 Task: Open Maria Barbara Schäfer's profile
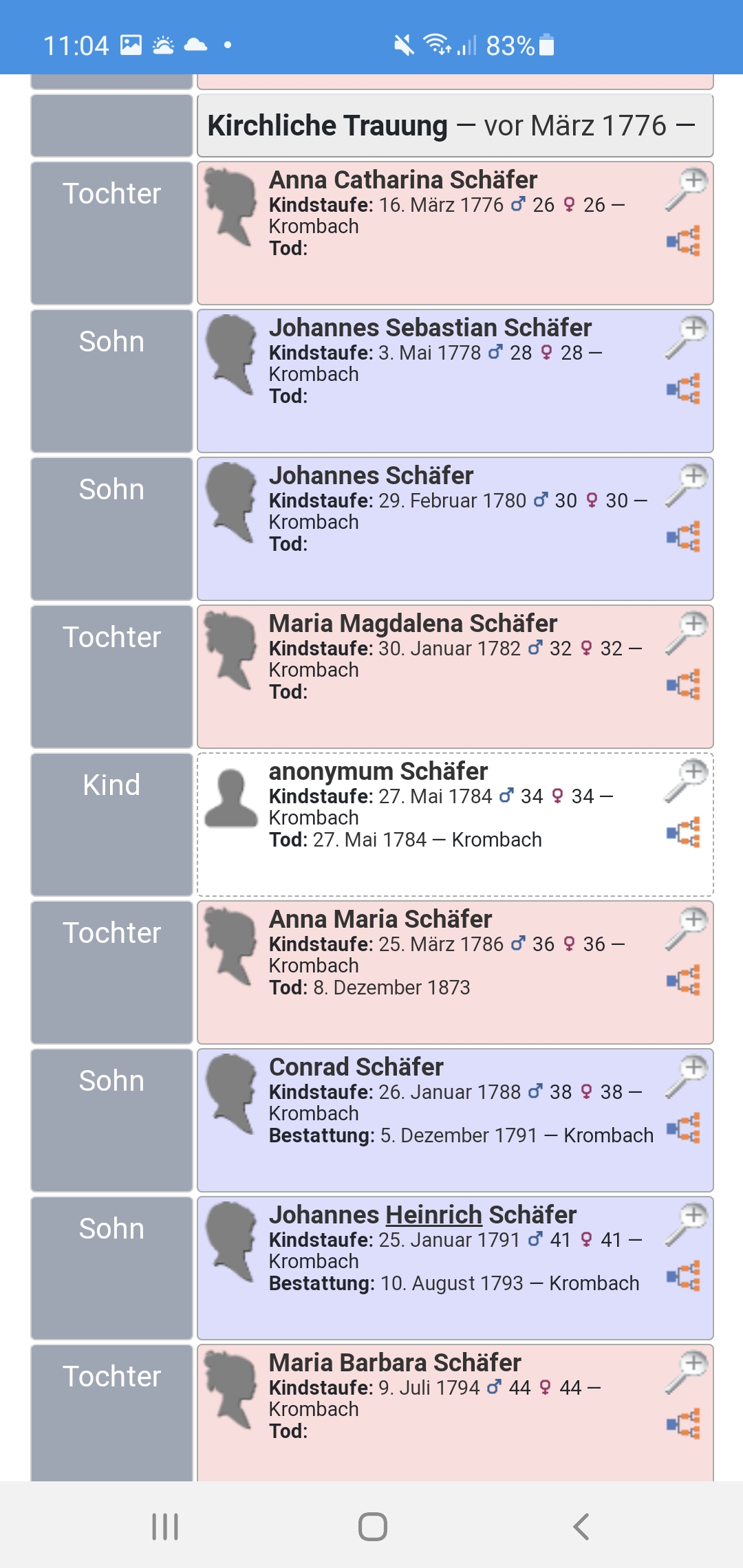click(x=395, y=1363)
